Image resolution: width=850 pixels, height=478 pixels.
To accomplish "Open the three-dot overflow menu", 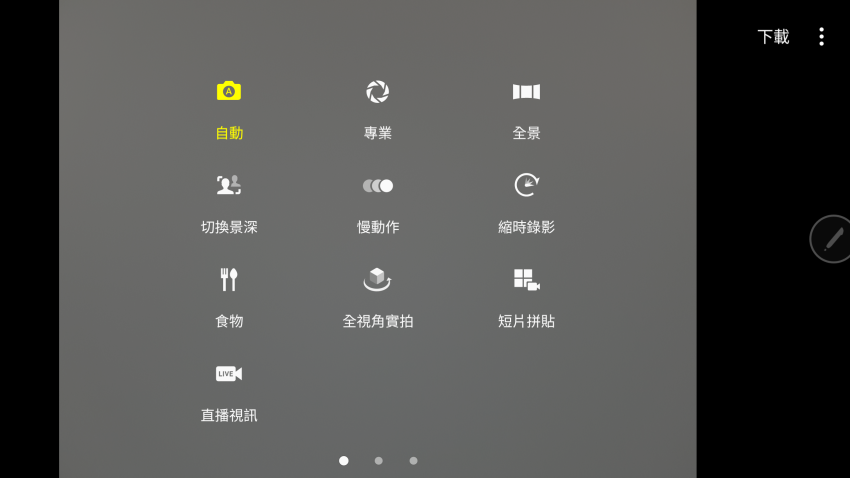I will 821,37.
